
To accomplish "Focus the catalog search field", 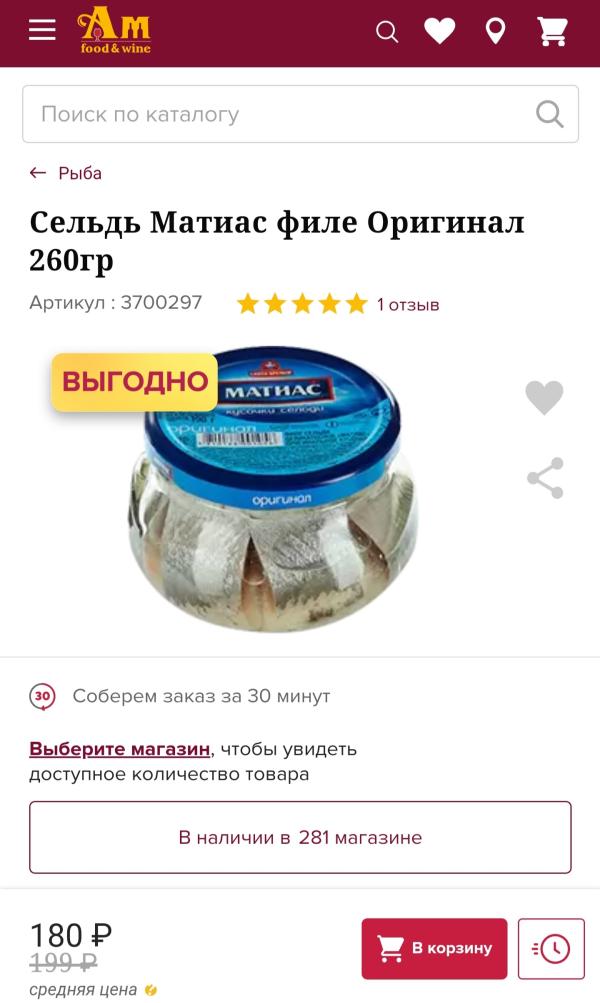I will coord(280,114).
